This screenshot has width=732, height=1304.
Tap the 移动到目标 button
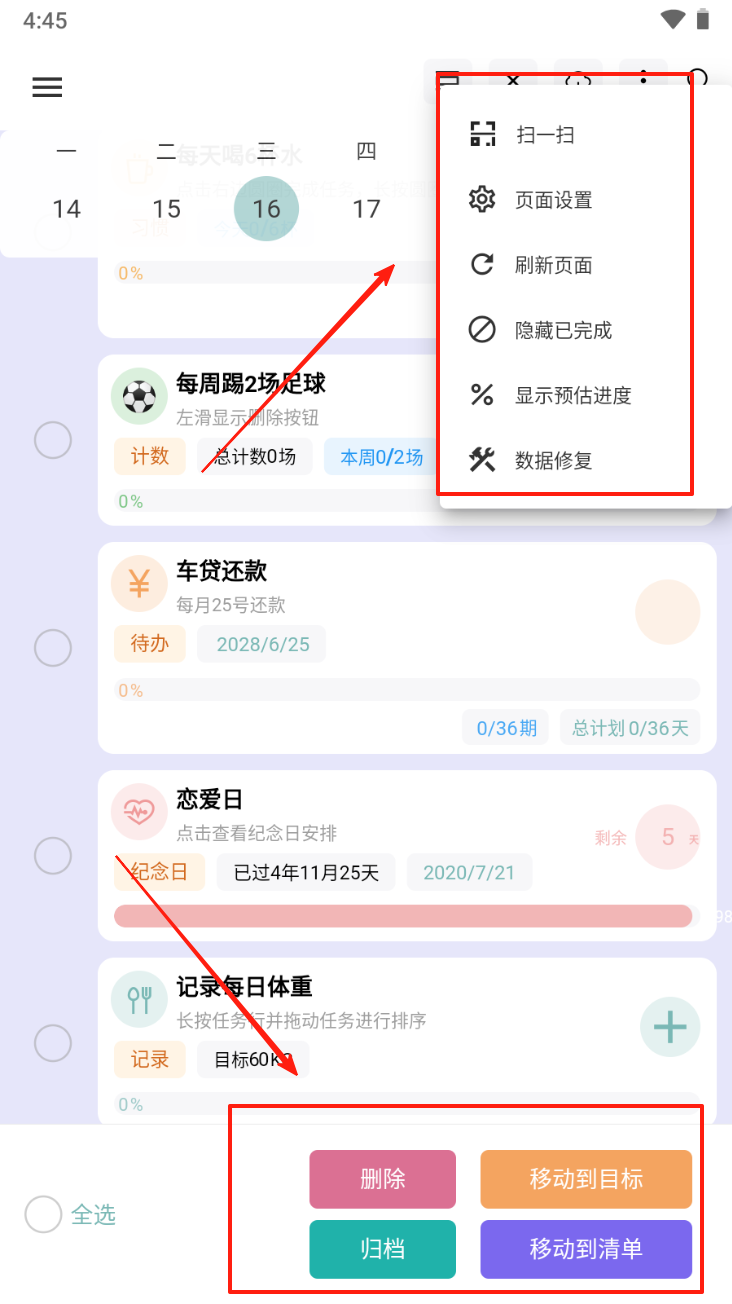(586, 1179)
